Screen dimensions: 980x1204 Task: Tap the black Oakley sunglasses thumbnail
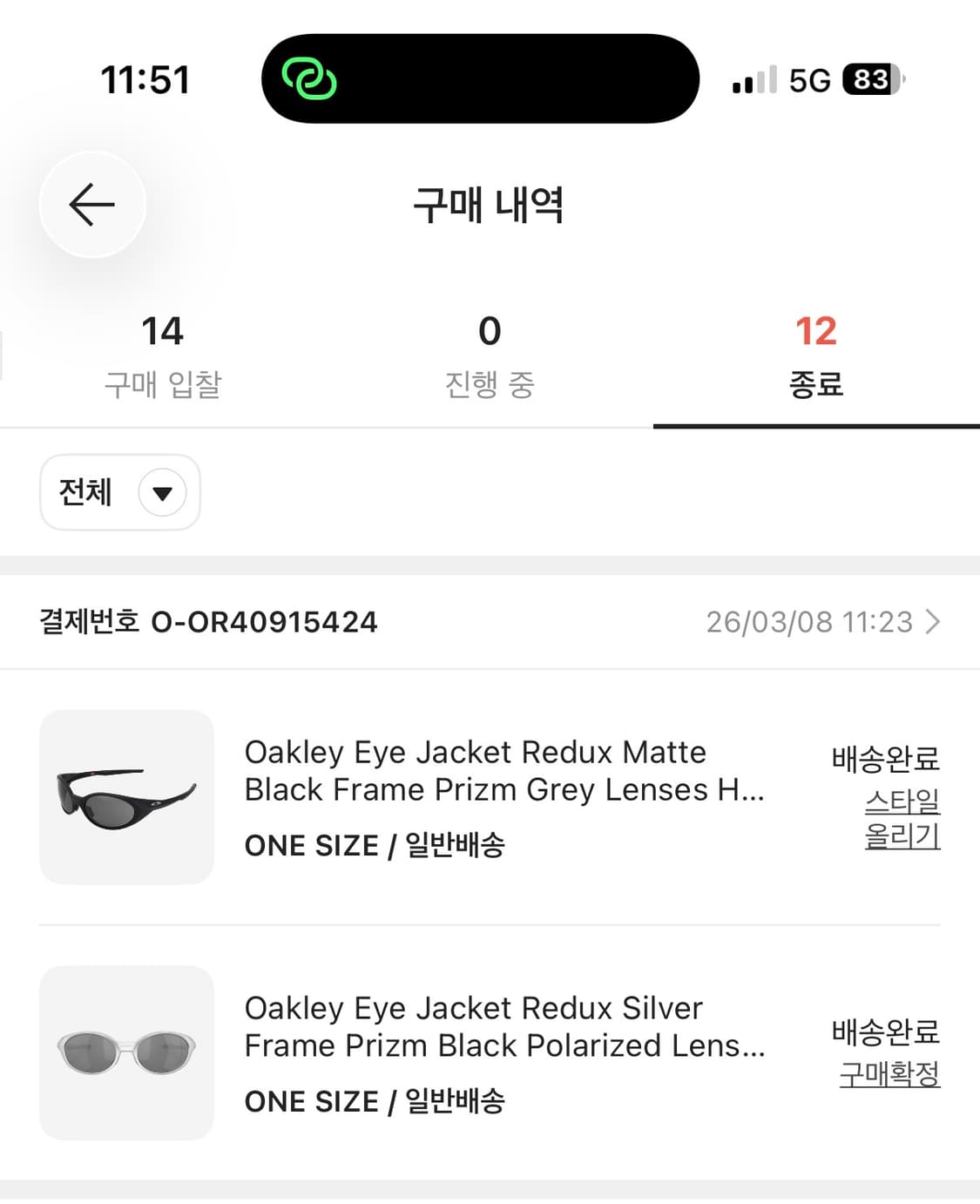point(125,795)
